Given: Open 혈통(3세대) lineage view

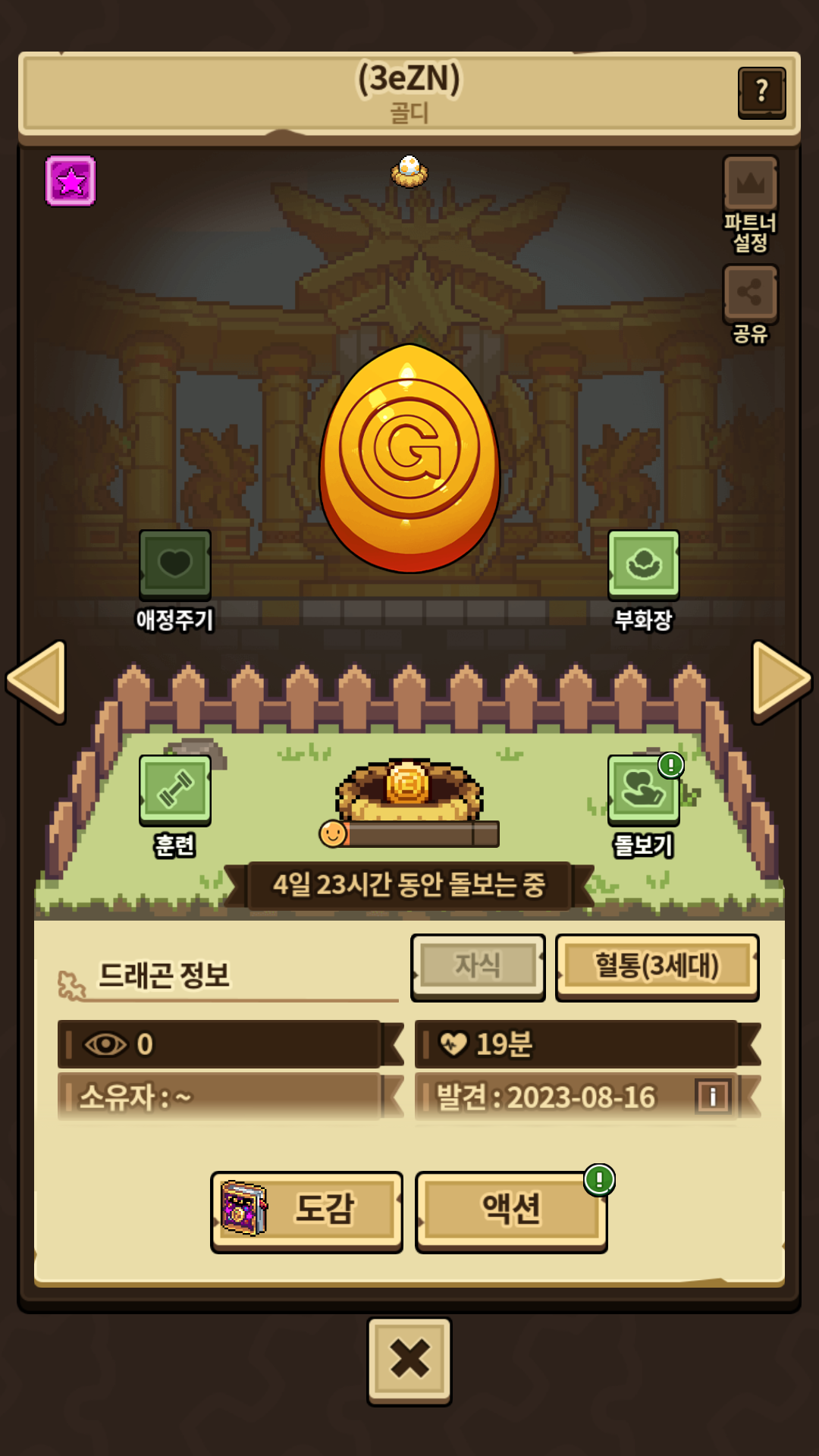Looking at the screenshot, I should pyautogui.click(x=657, y=967).
